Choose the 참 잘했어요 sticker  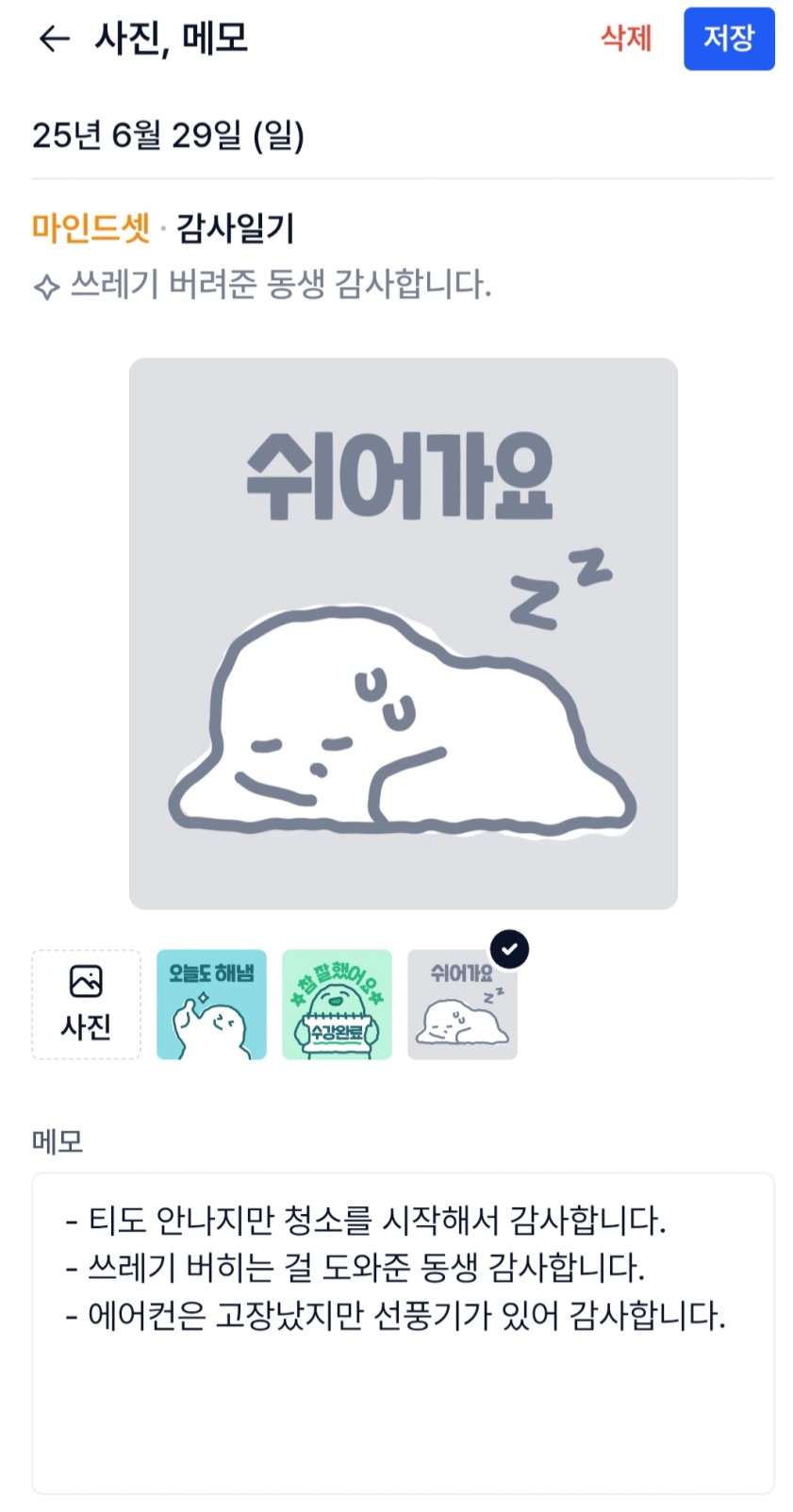[x=337, y=1005]
